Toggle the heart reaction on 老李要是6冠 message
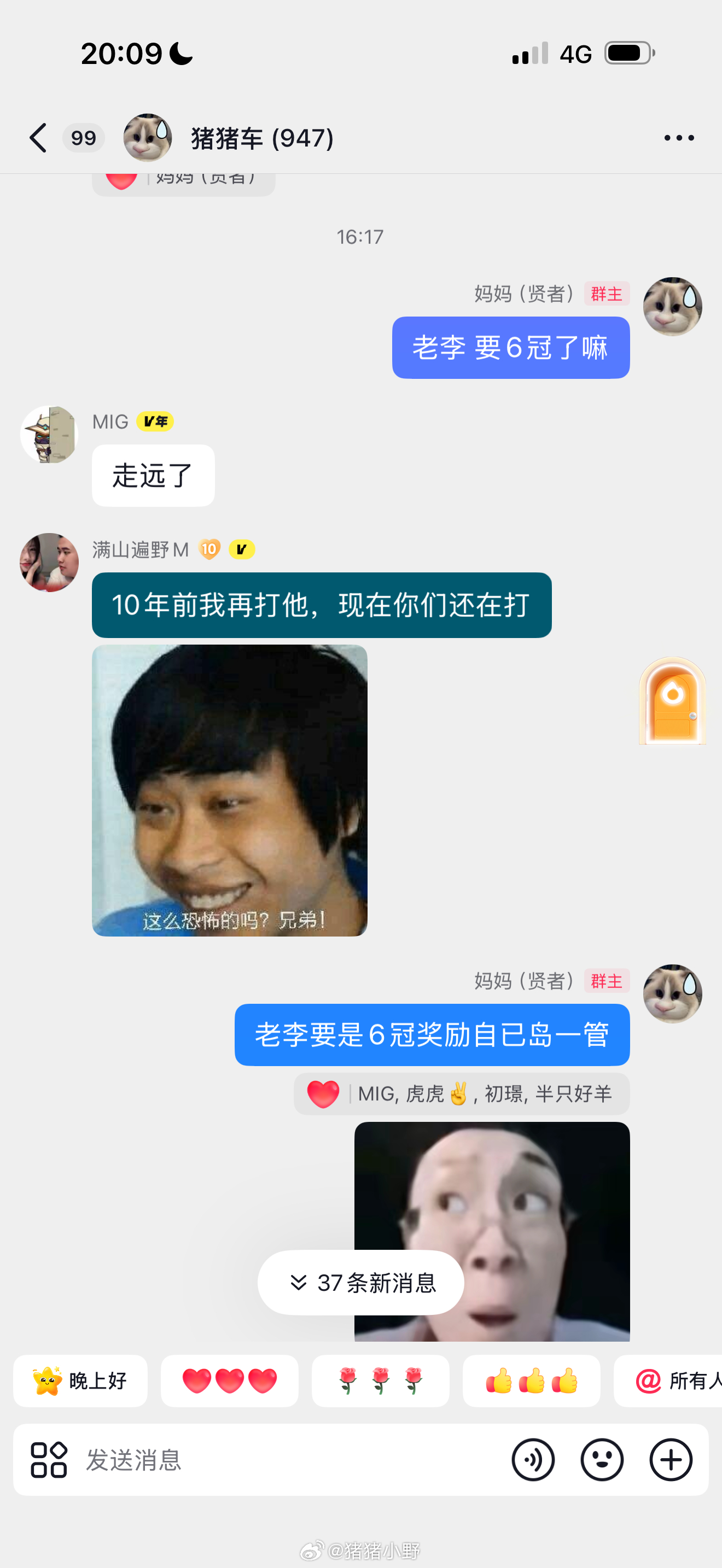Screen dimensions: 722x1568 pos(323,1093)
